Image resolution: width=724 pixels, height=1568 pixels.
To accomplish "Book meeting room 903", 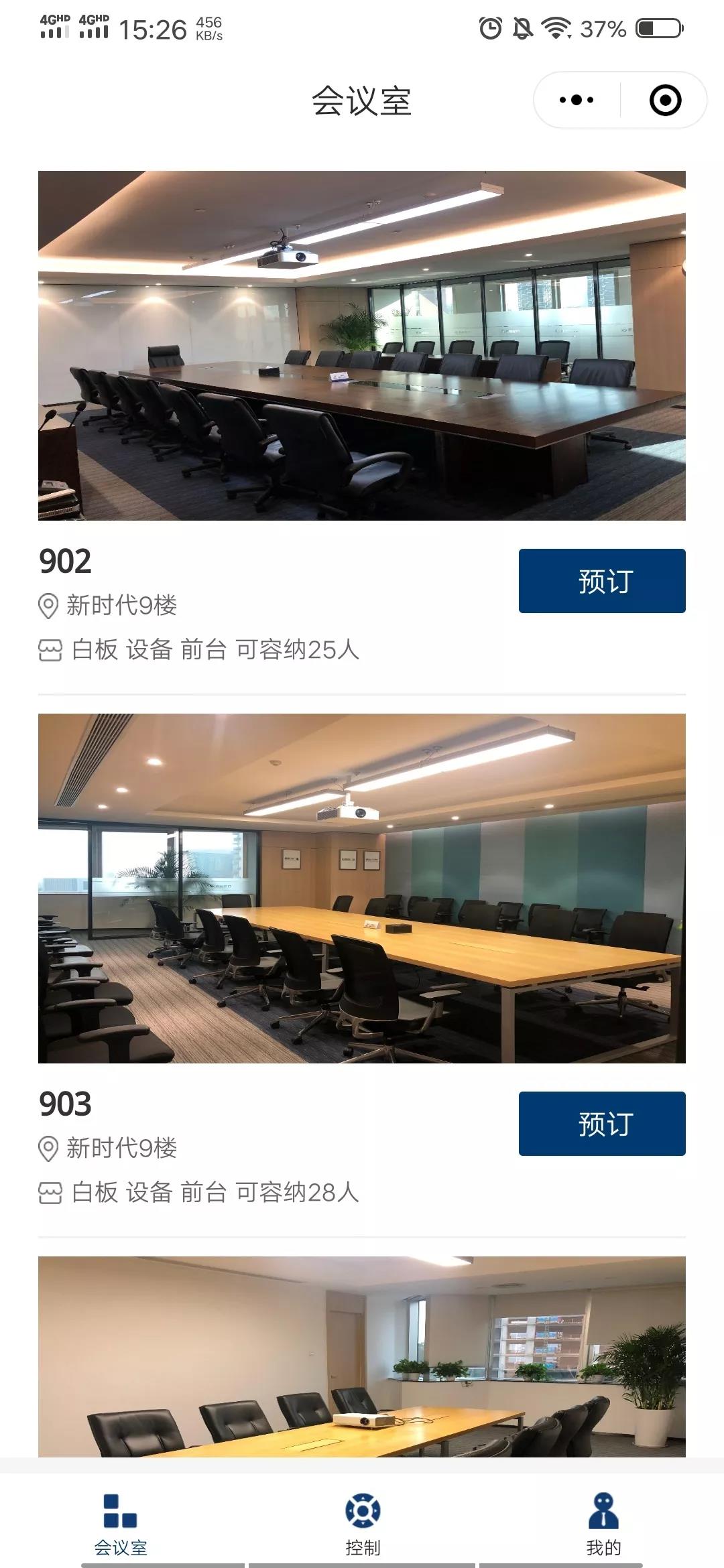I will (x=602, y=1124).
